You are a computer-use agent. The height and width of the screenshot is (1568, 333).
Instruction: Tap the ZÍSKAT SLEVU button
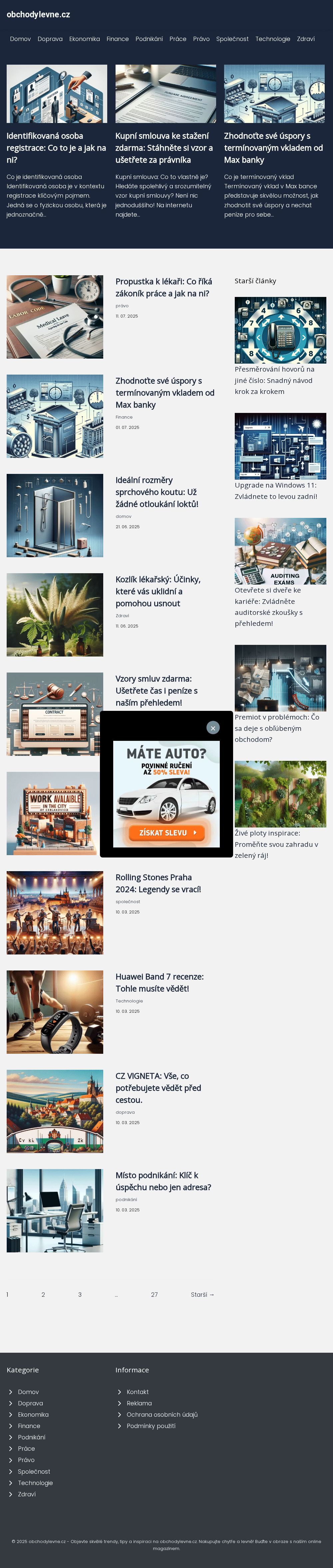[166, 832]
